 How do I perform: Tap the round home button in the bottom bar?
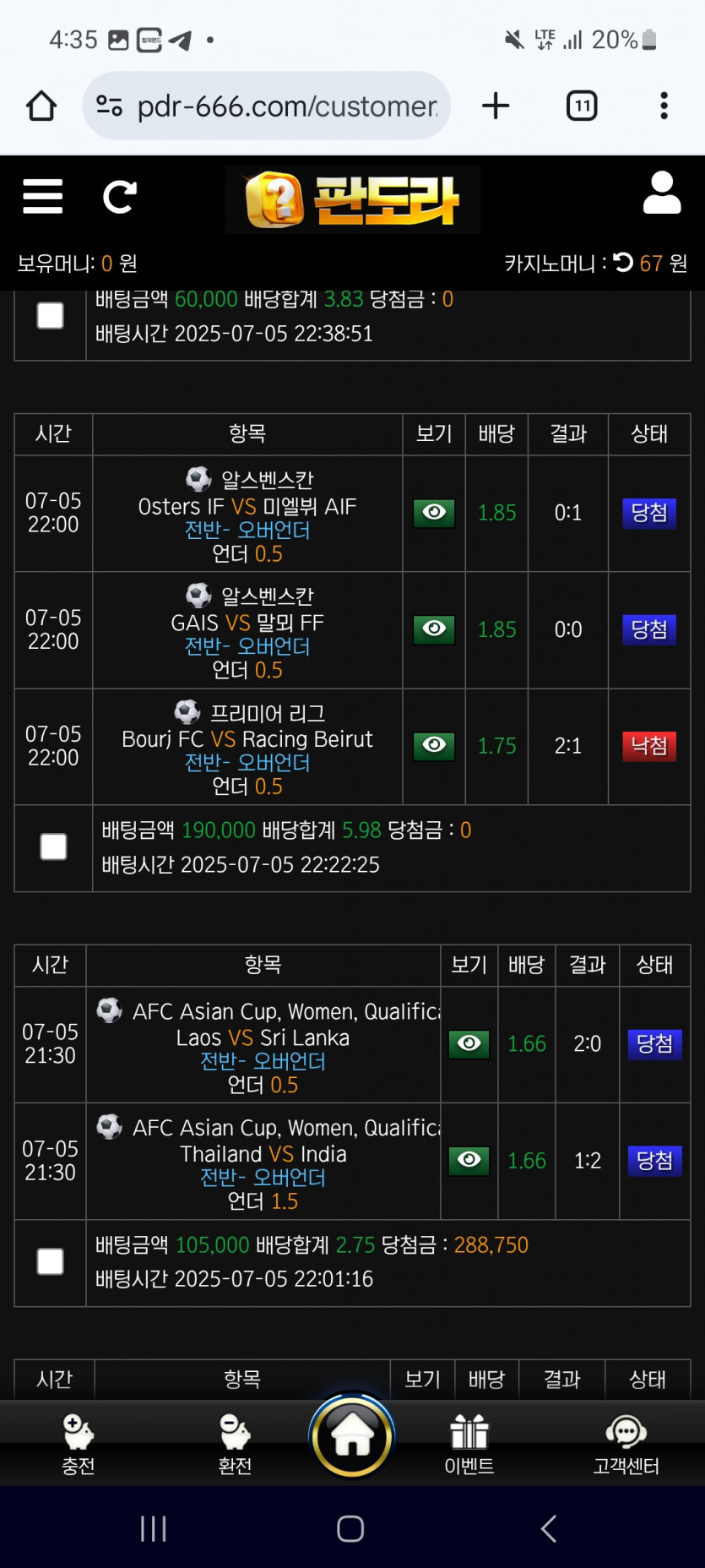click(352, 1435)
